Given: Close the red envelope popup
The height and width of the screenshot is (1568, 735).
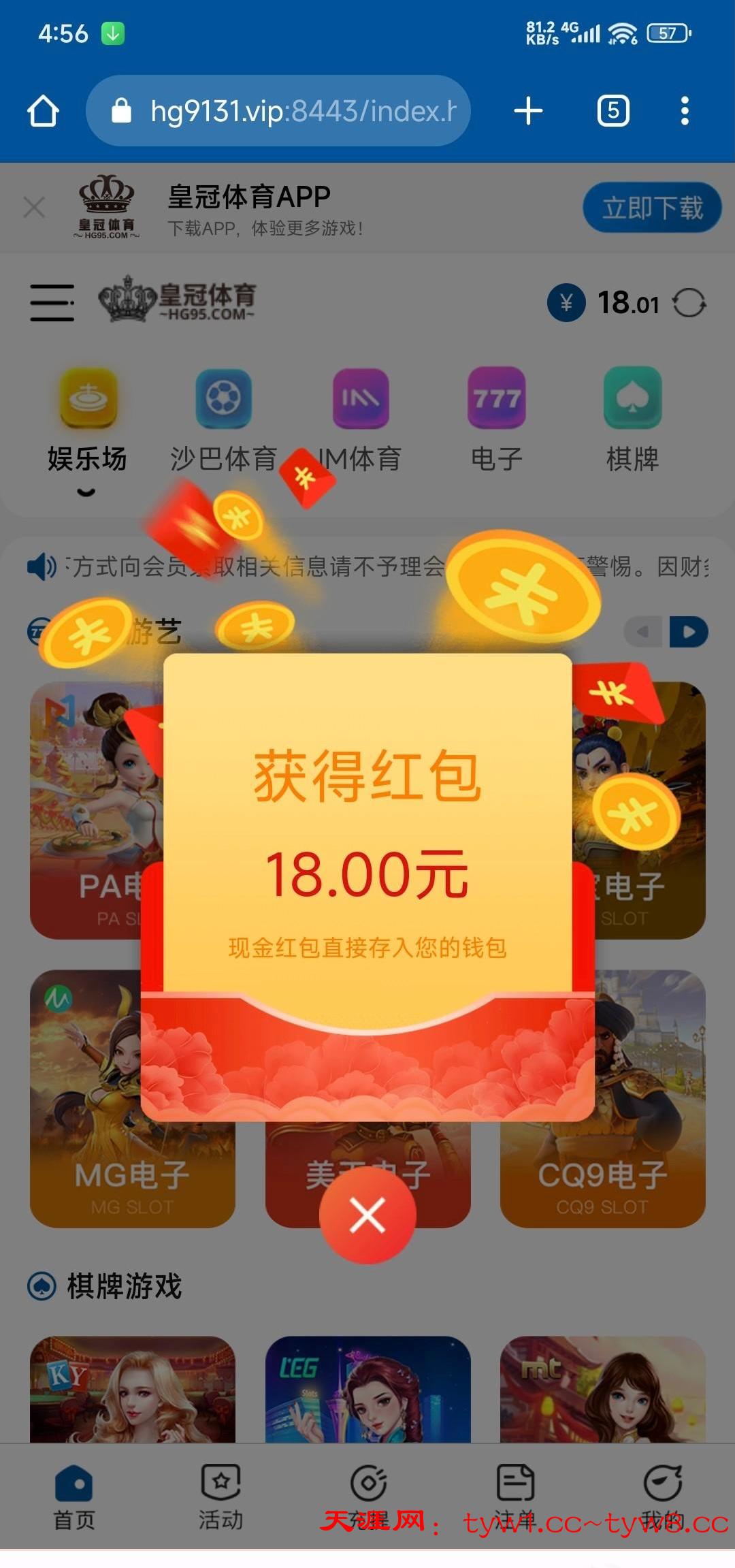Looking at the screenshot, I should coord(367,1215).
